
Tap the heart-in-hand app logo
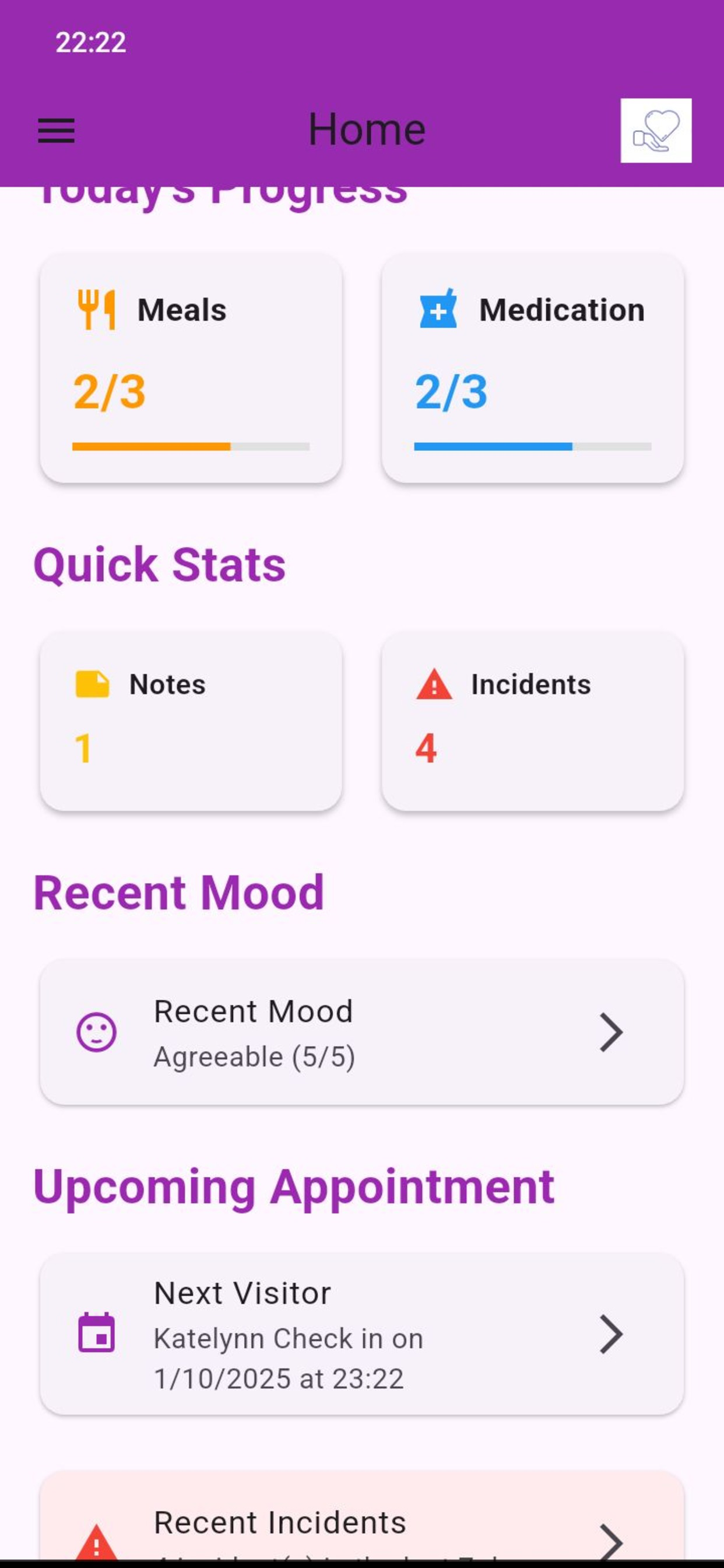(656, 130)
